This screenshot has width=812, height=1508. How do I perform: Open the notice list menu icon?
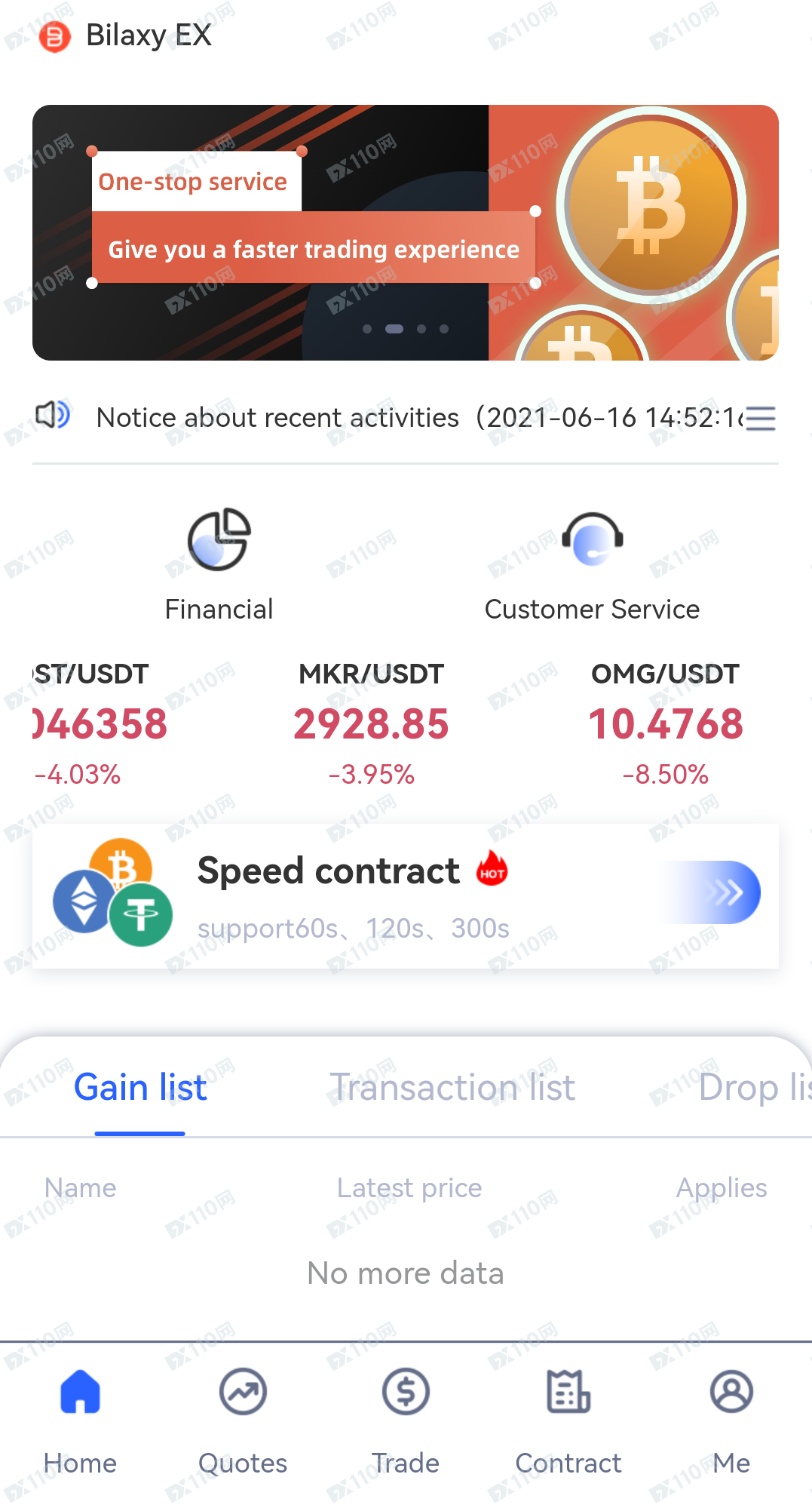point(760,418)
